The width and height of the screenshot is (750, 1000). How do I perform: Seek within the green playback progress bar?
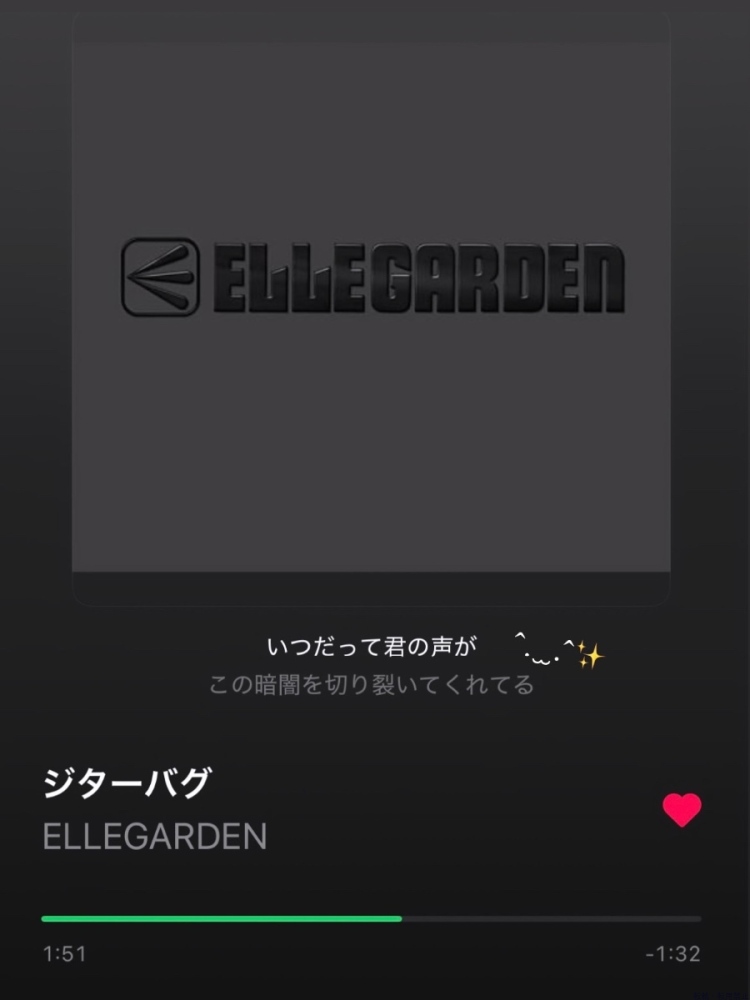[371, 918]
